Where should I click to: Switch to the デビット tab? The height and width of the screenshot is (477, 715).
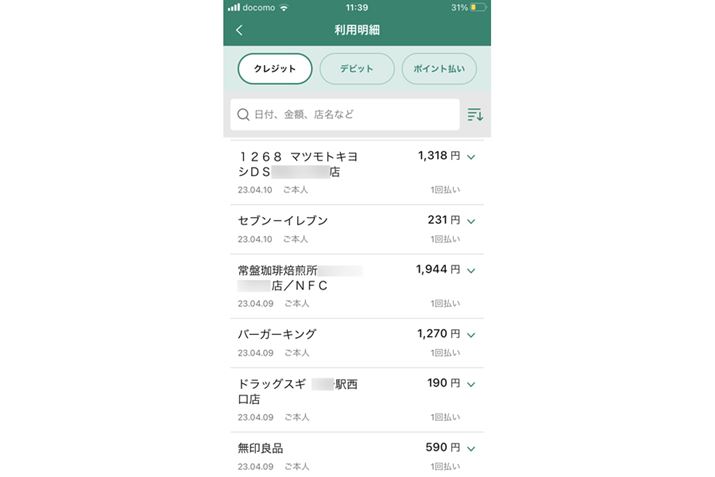[357, 69]
